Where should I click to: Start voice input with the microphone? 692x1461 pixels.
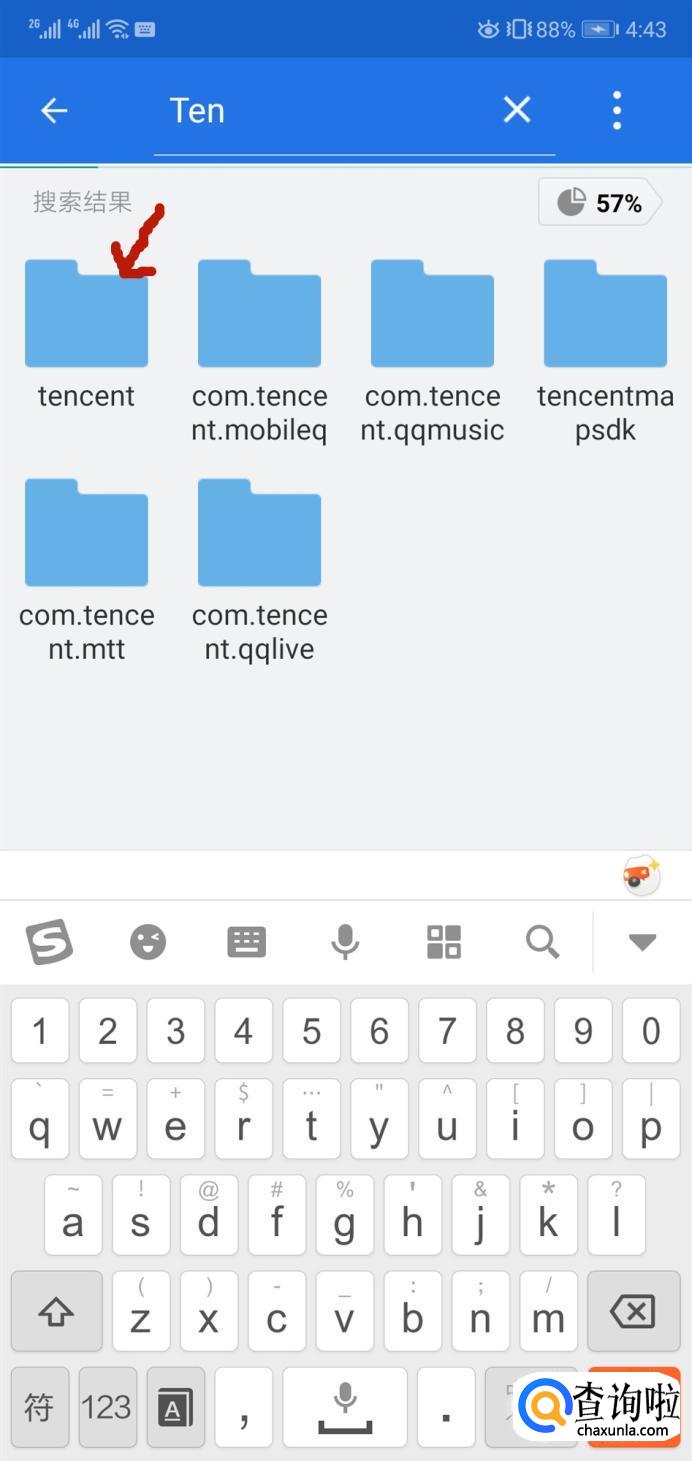point(345,941)
